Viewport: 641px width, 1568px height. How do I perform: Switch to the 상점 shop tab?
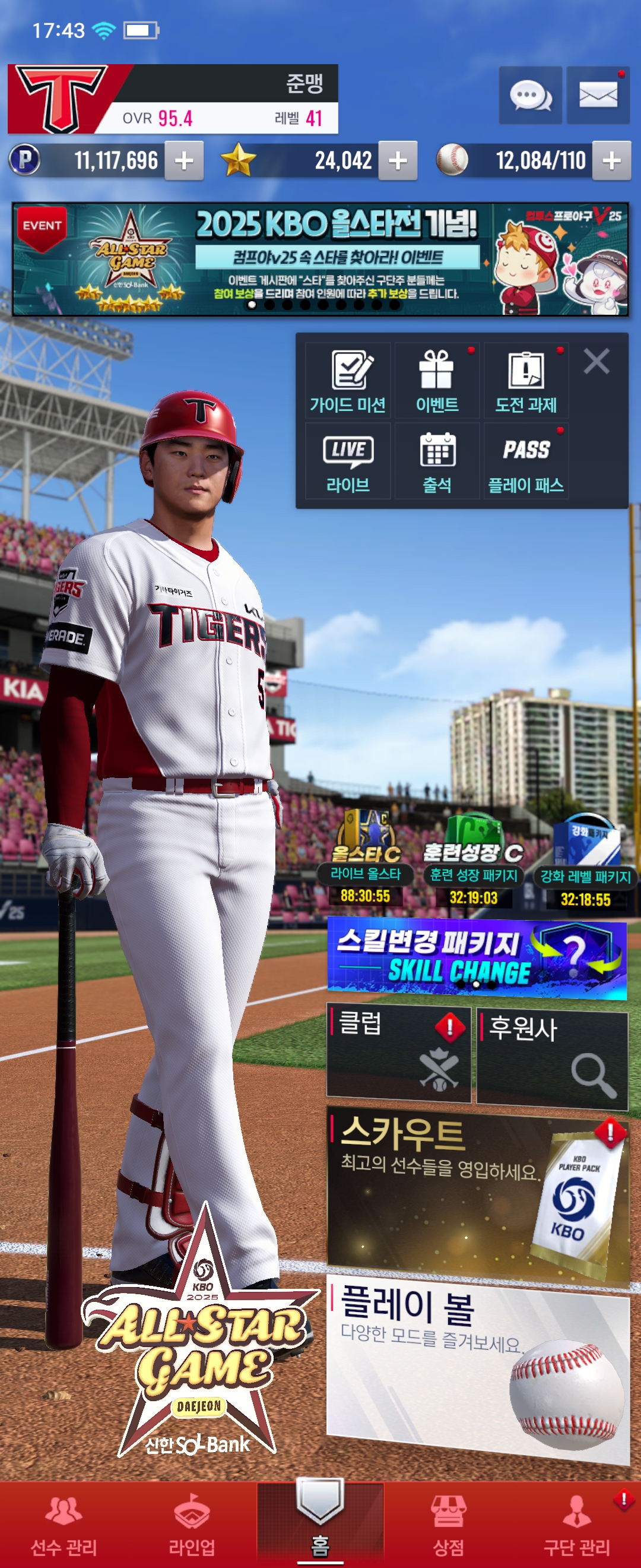tap(448, 1523)
